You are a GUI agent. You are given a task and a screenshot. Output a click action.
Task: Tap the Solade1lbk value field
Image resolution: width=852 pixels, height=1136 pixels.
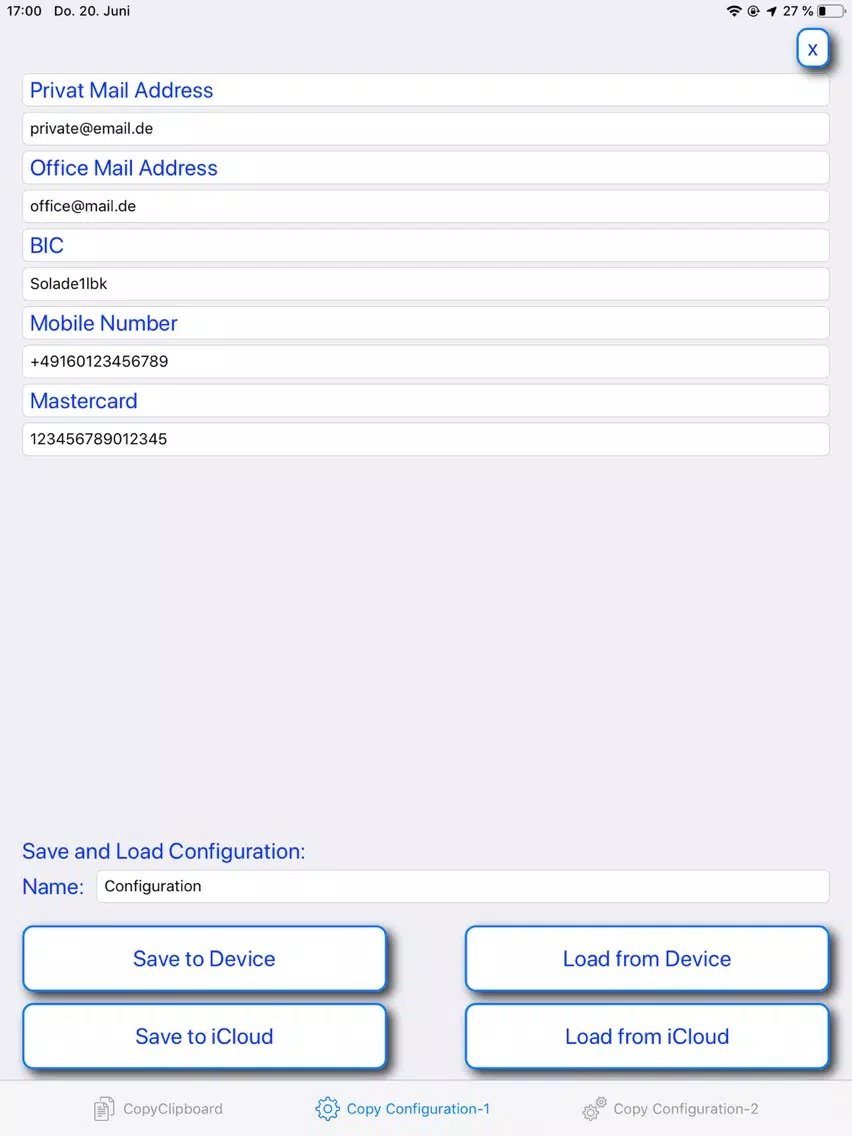point(425,284)
